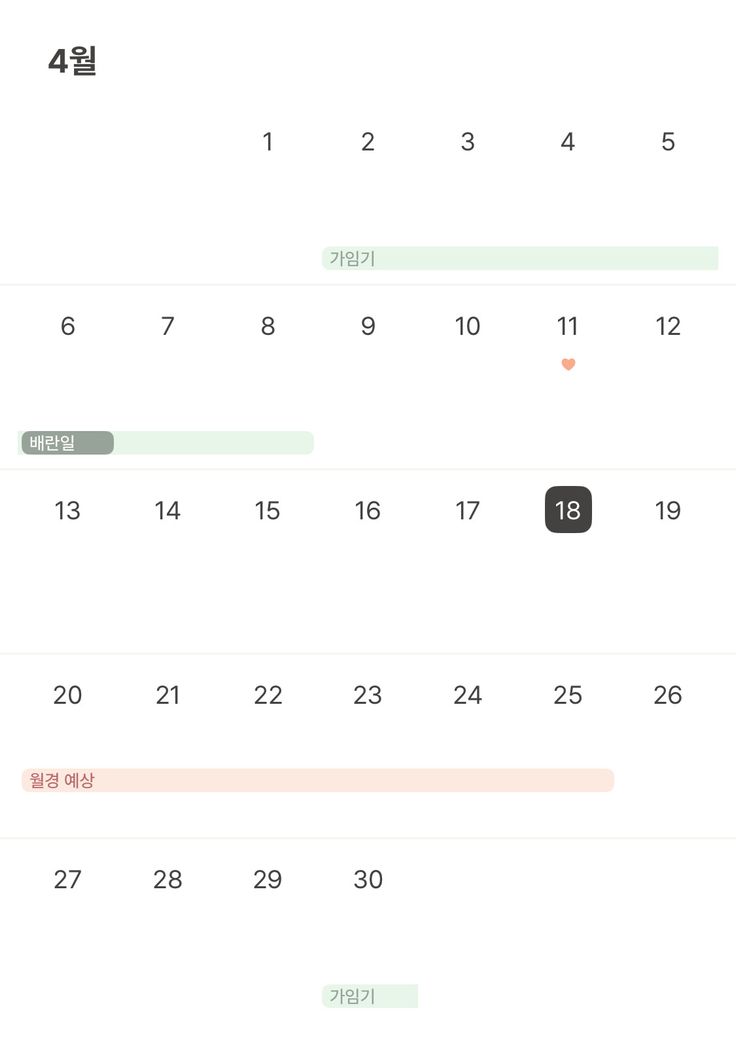The image size is (736, 1040).
Task: Open April 11 with the heart mark
Action: [x=568, y=327]
